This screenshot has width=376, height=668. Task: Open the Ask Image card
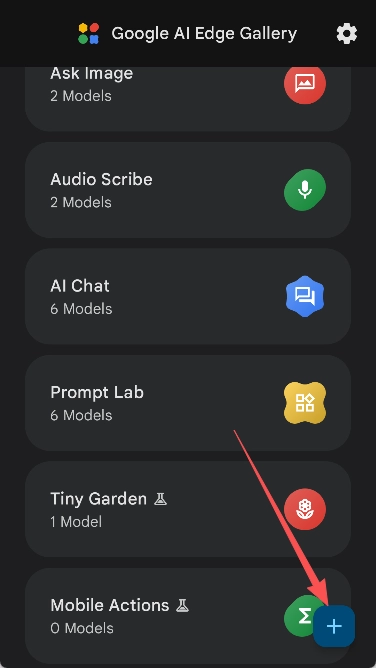pos(188,99)
